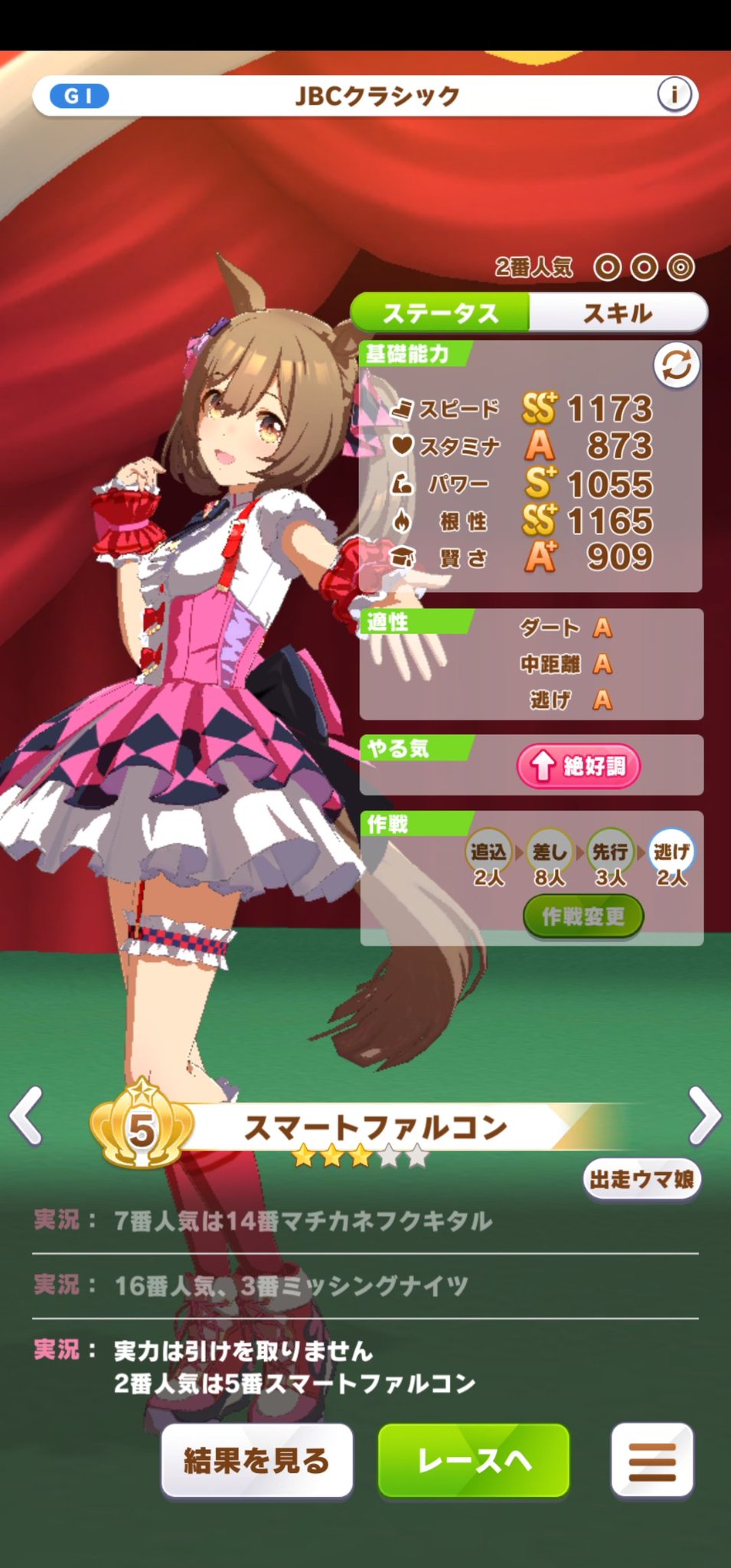The height and width of the screenshot is (1568, 731).
Task: Start the race with レースへ
Action: tap(474, 1460)
